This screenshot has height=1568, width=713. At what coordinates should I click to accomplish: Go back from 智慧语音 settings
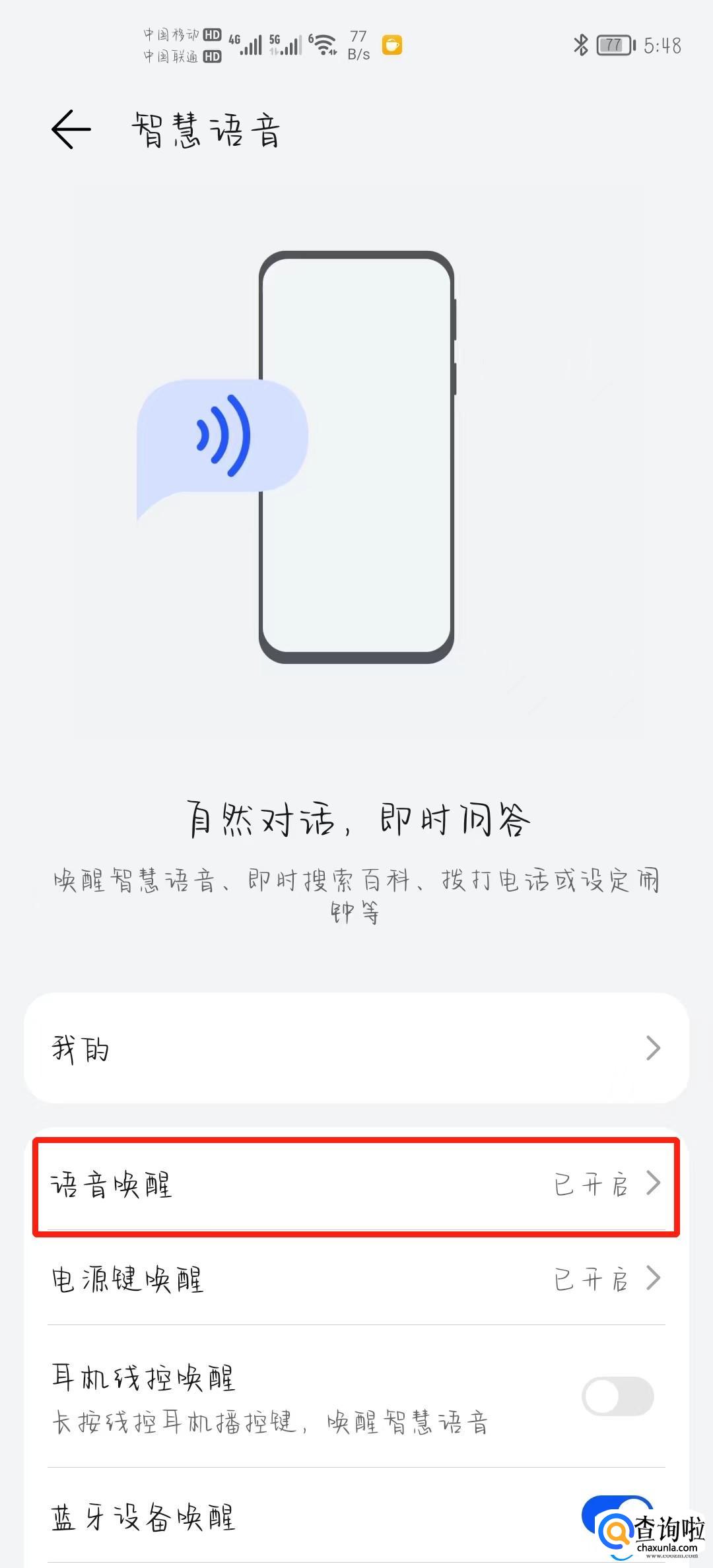(71, 129)
